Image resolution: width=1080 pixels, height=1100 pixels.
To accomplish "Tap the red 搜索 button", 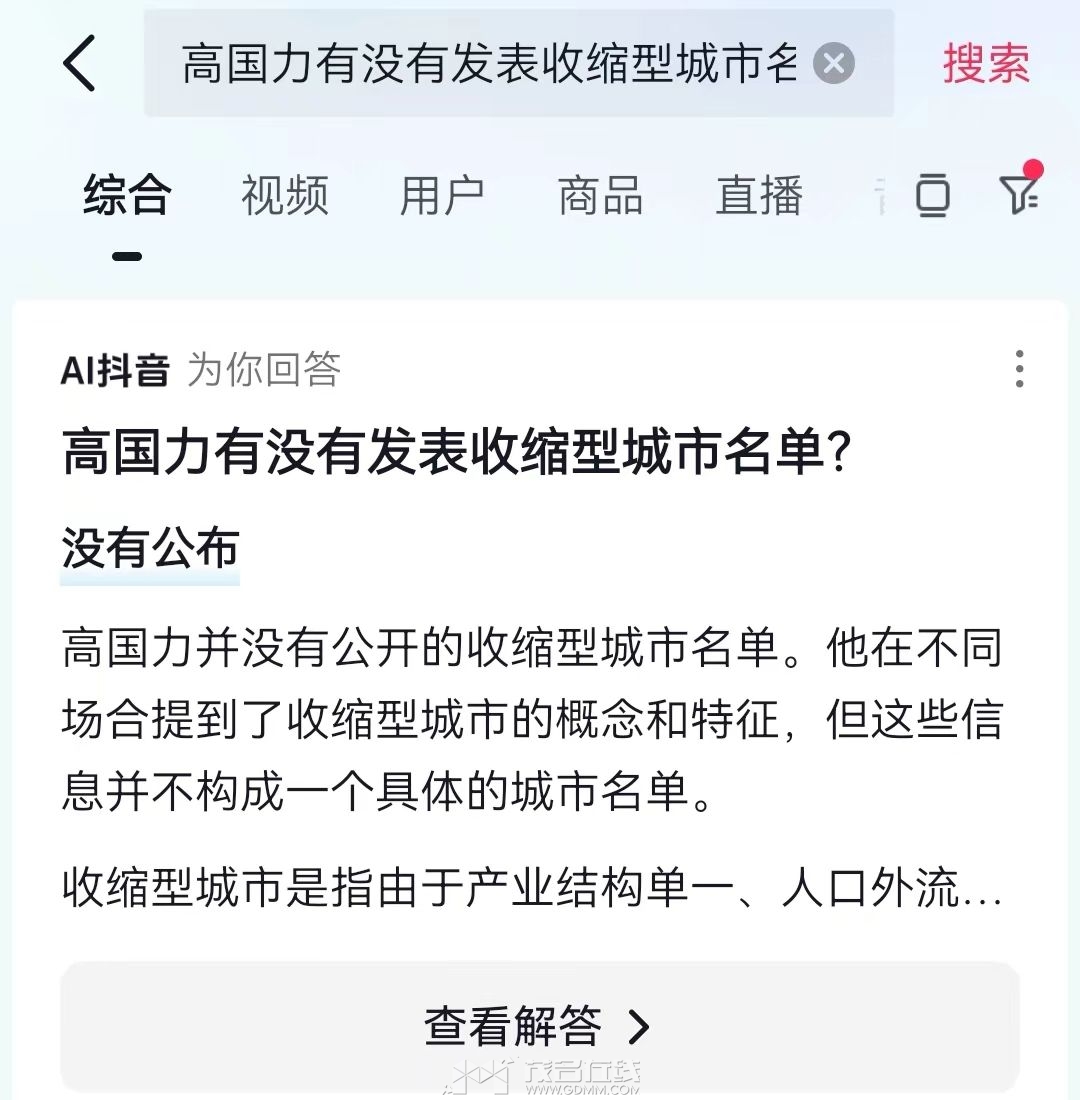I will pyautogui.click(x=985, y=64).
